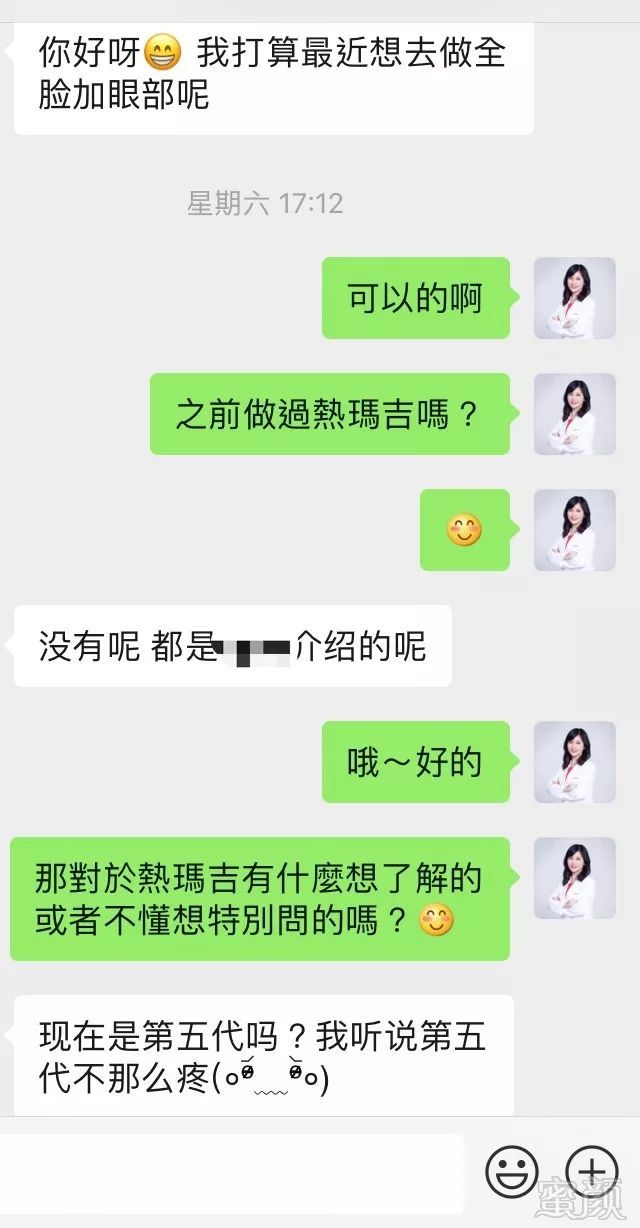Viewport: 640px width, 1228px height.
Task: View profile from avatar beside 哦～好的
Action: pos(574,762)
